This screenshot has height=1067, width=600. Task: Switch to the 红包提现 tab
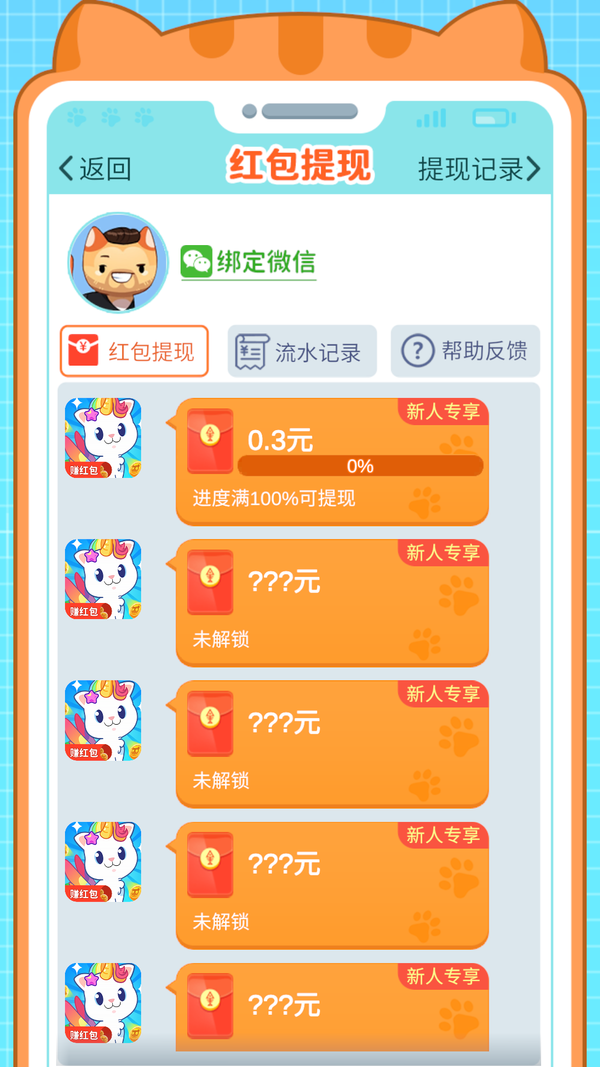134,351
